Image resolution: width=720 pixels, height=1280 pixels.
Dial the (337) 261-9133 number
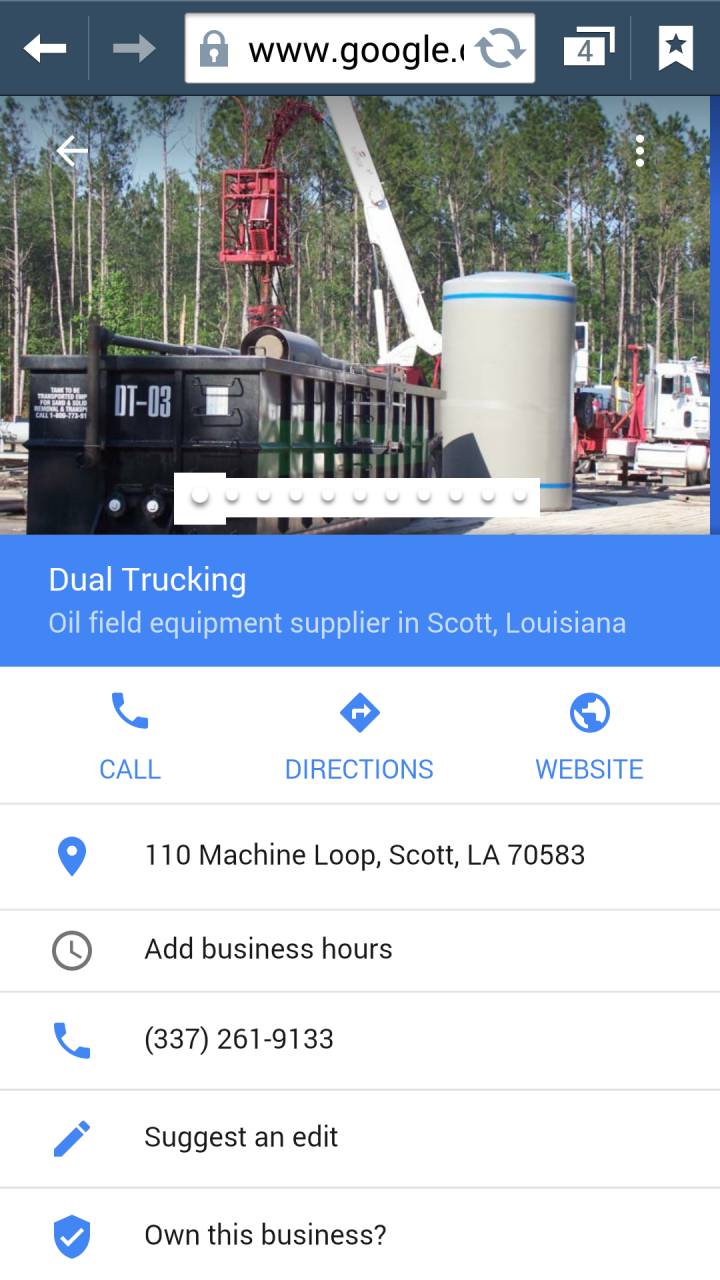click(240, 1040)
